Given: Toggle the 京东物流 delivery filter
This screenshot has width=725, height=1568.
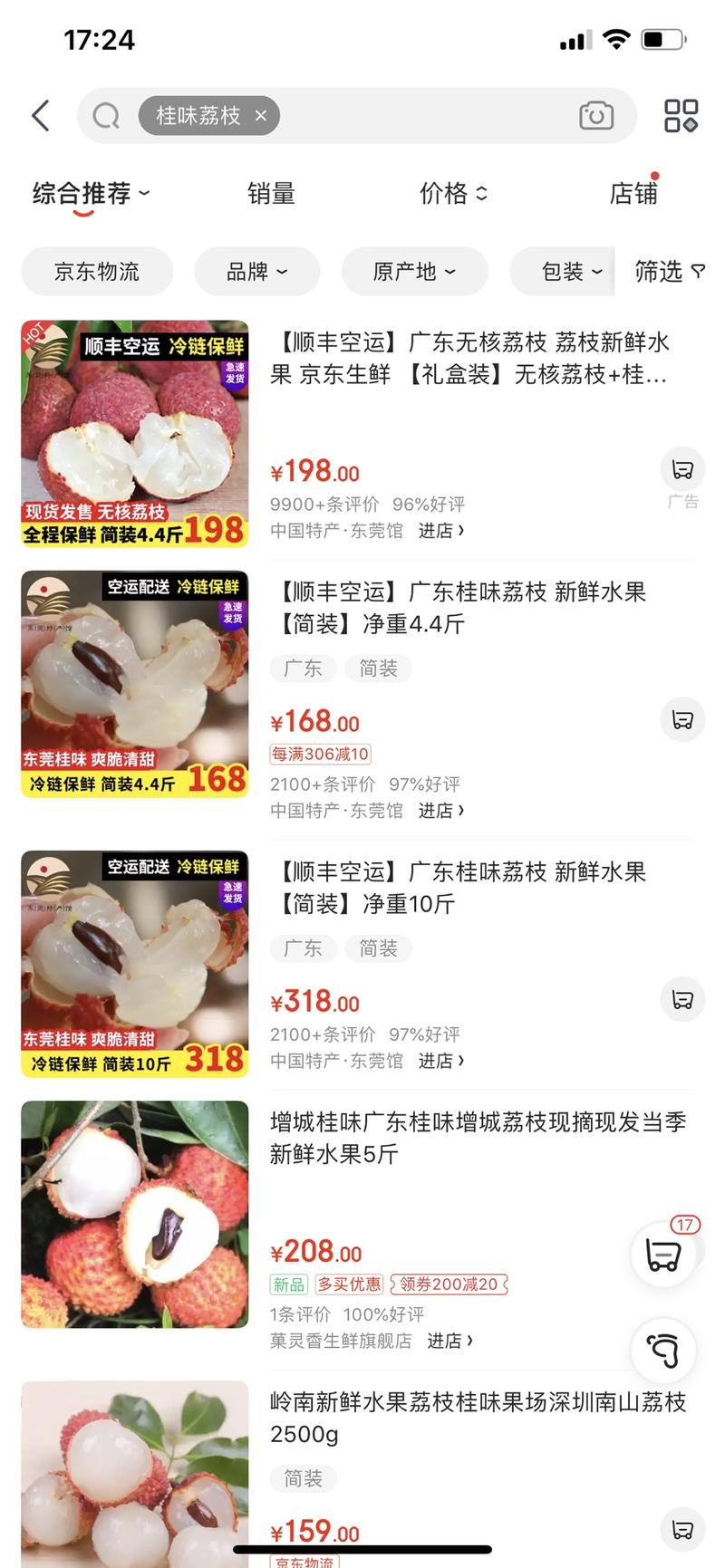Looking at the screenshot, I should [97, 271].
